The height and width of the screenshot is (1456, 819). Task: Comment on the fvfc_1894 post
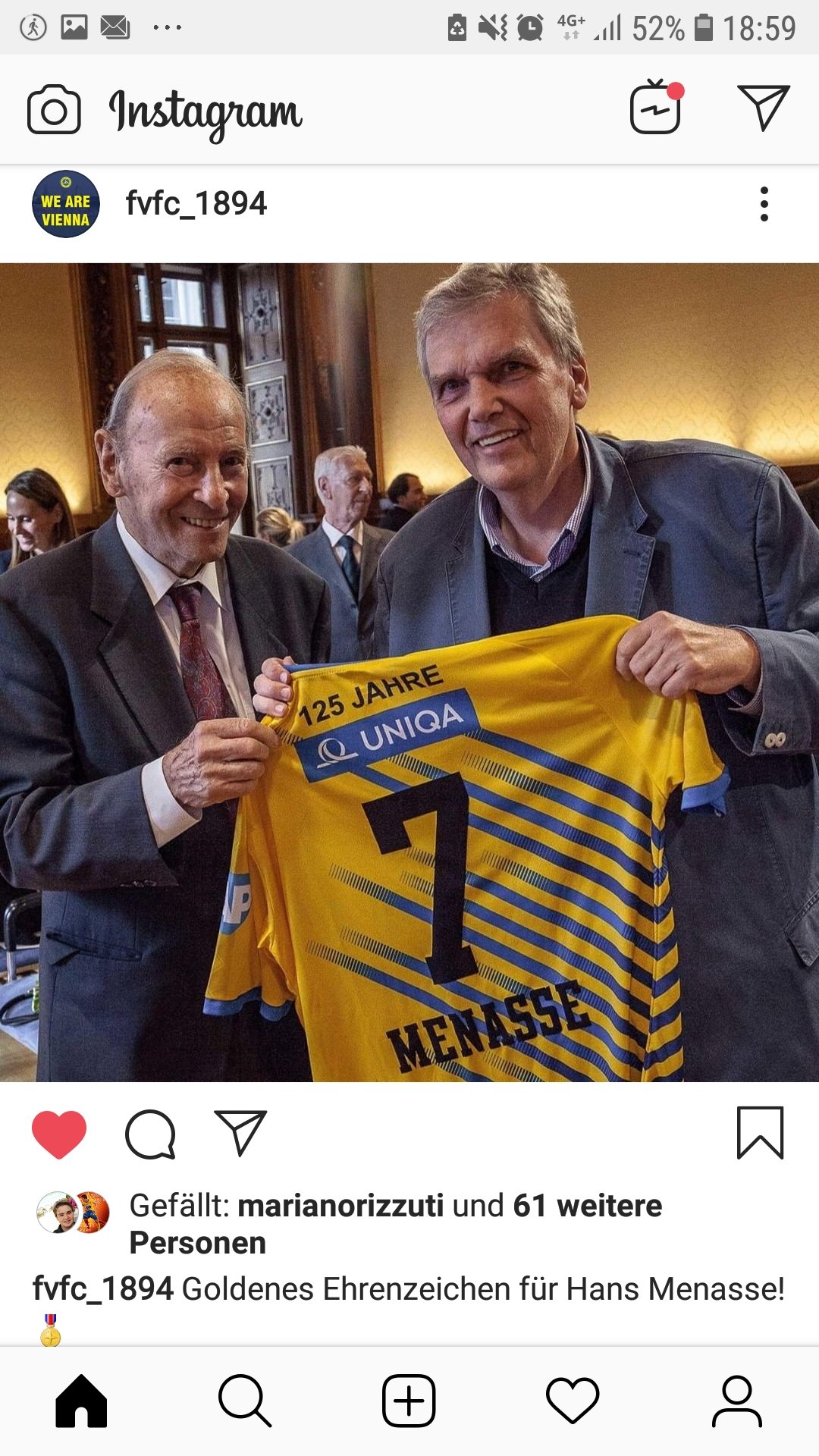coord(150,1134)
